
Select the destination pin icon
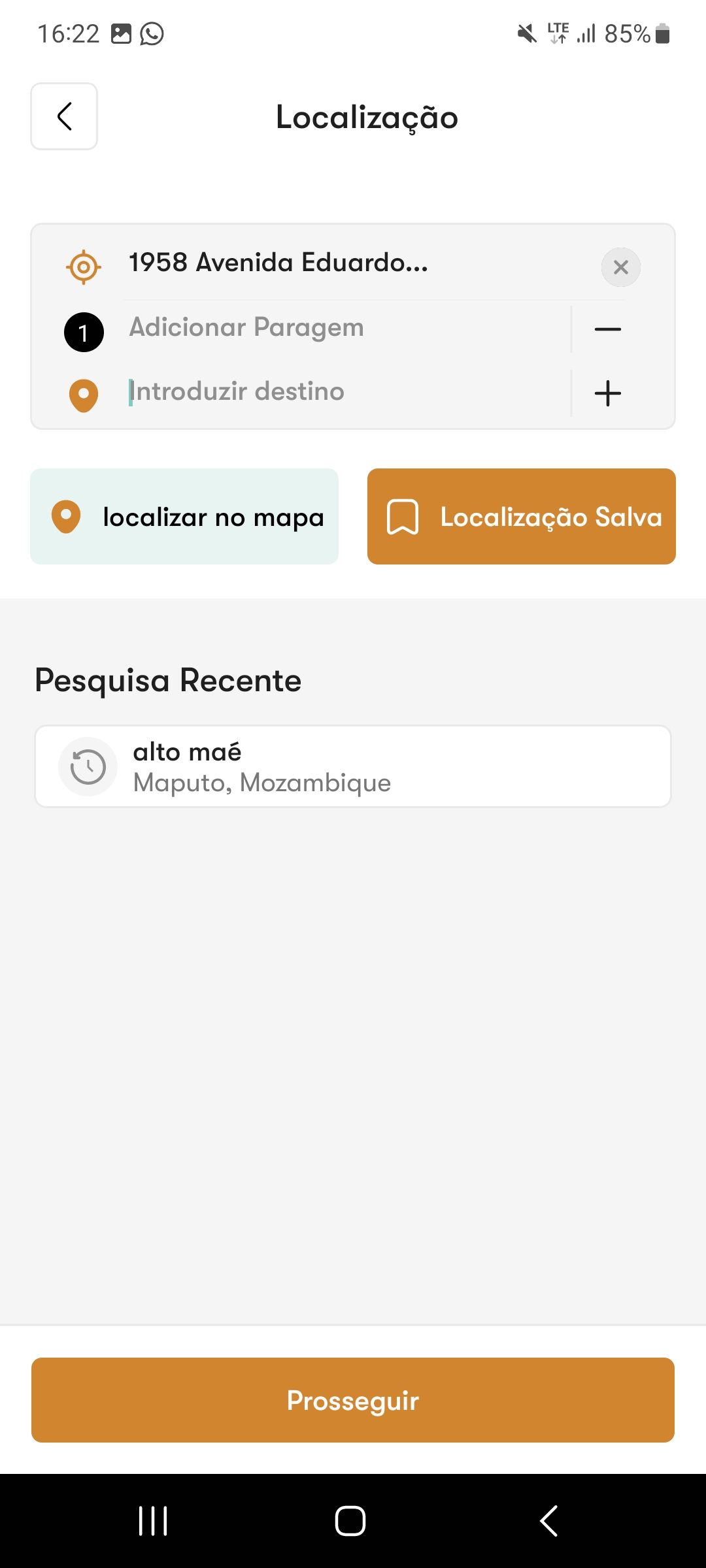pos(84,395)
